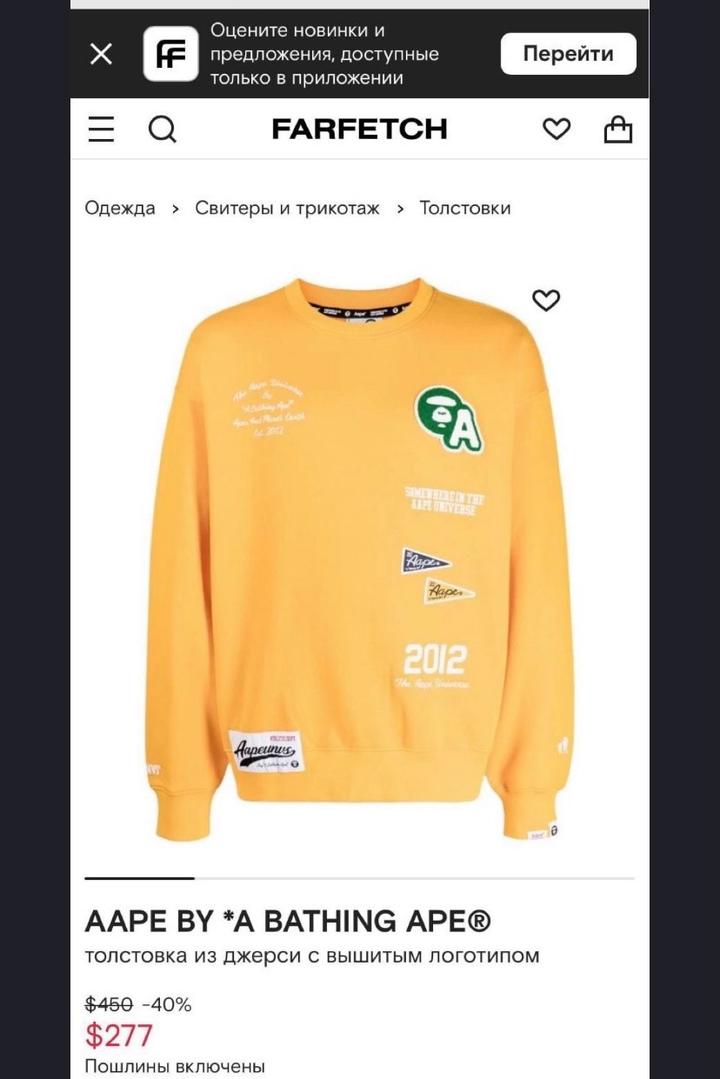Open the AAPE BY *A BATHING APE brand
This screenshot has width=720, height=1079.
(x=288, y=920)
